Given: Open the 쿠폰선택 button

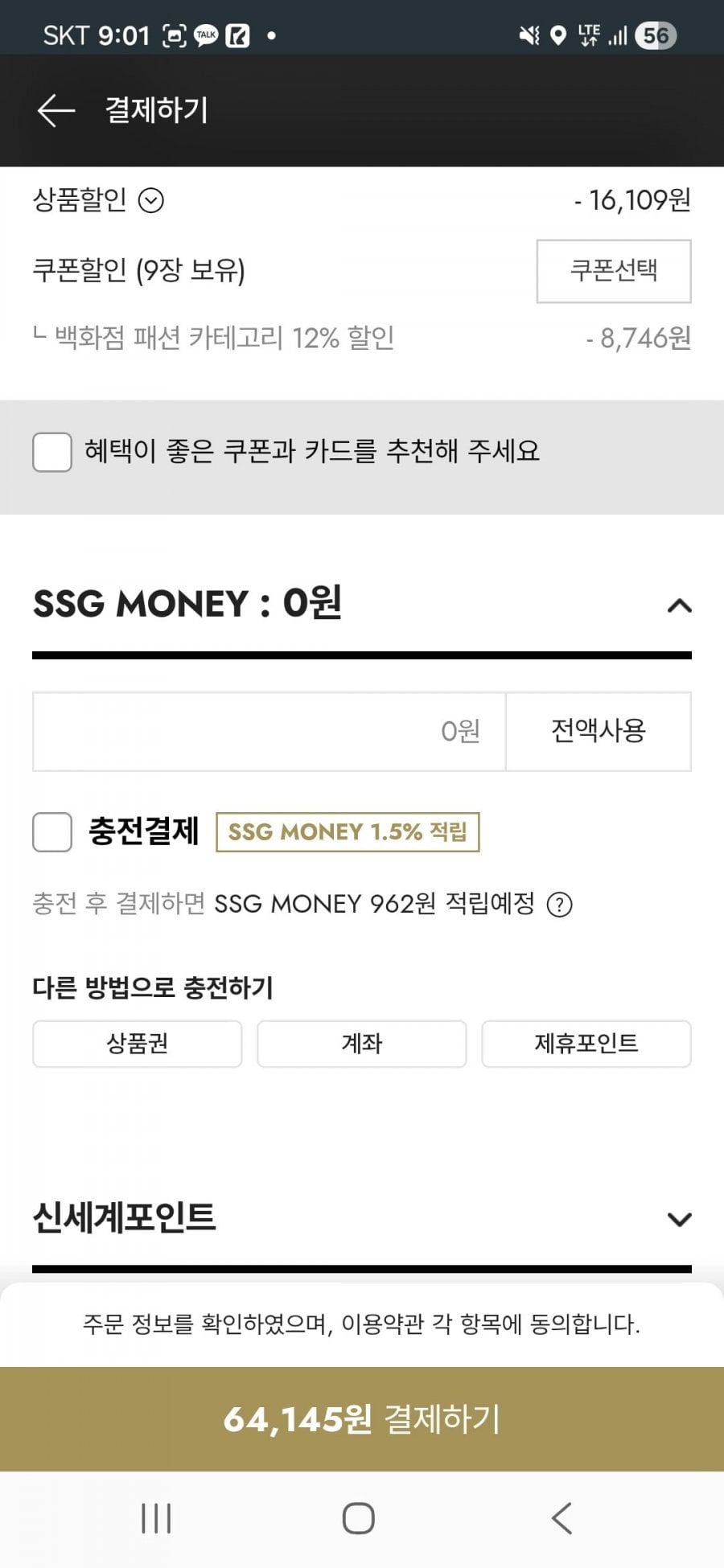Looking at the screenshot, I should (614, 271).
